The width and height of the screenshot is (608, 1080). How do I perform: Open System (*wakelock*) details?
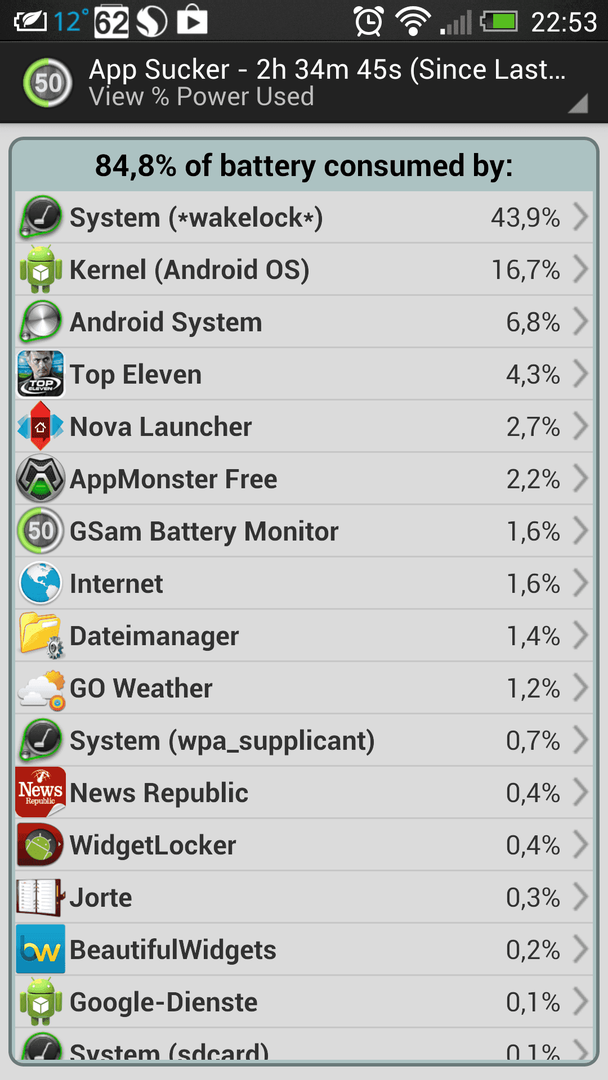coord(304,218)
